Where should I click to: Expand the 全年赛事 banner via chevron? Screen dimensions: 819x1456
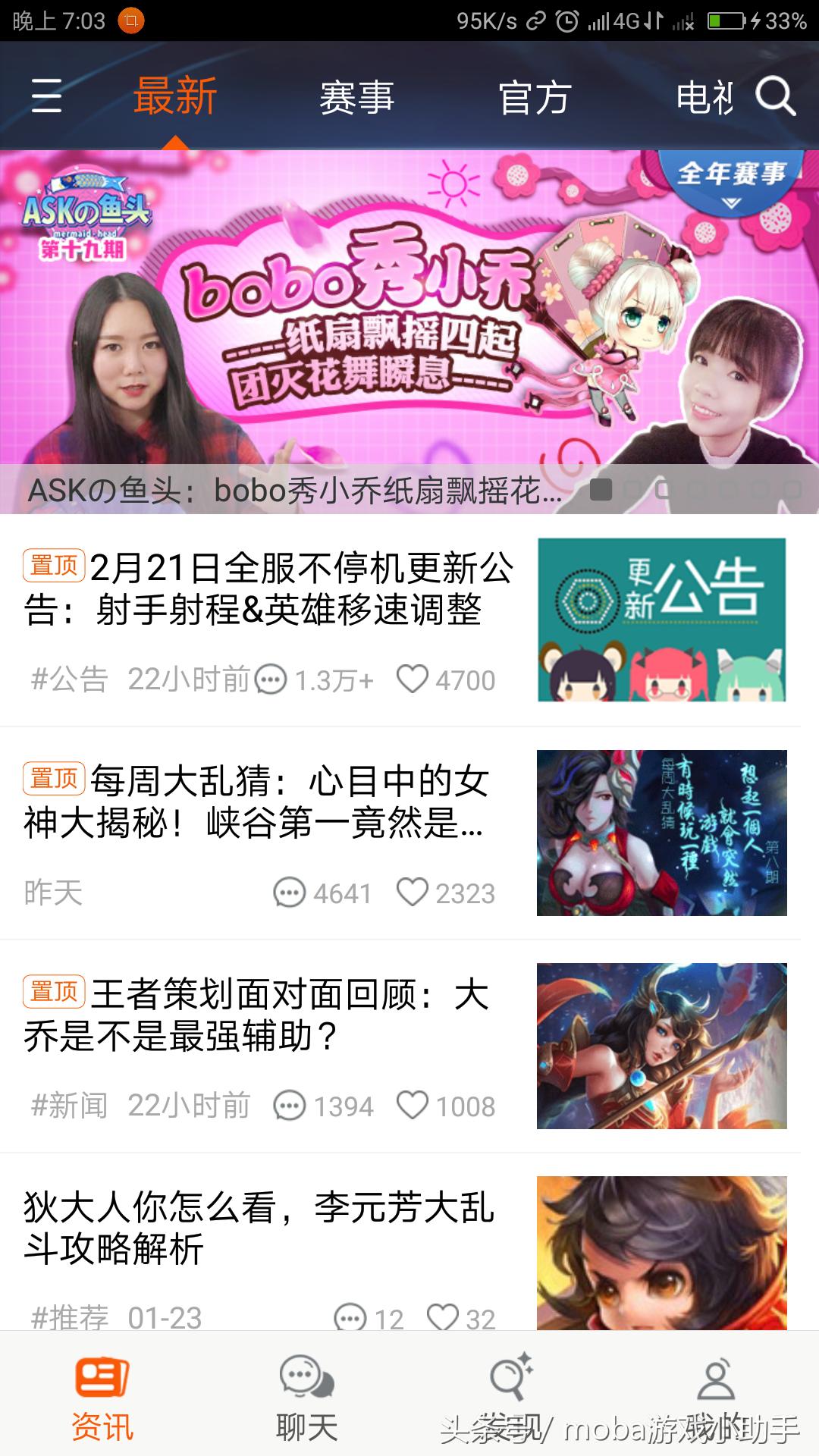[730, 203]
